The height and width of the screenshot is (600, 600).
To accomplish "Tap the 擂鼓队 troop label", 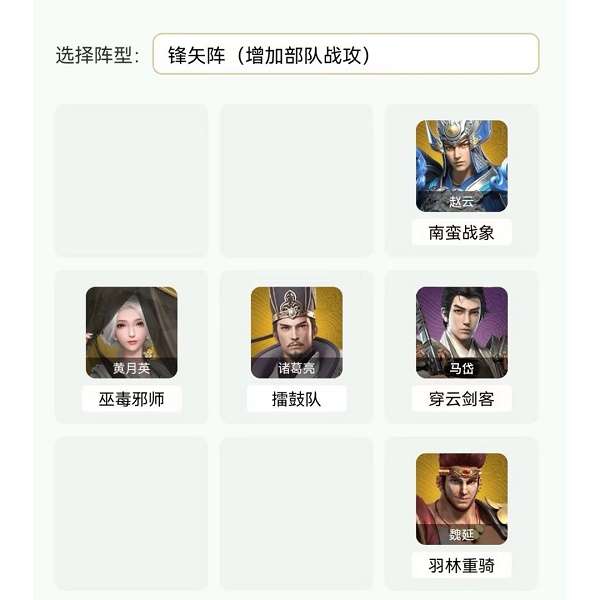I will pos(296,399).
